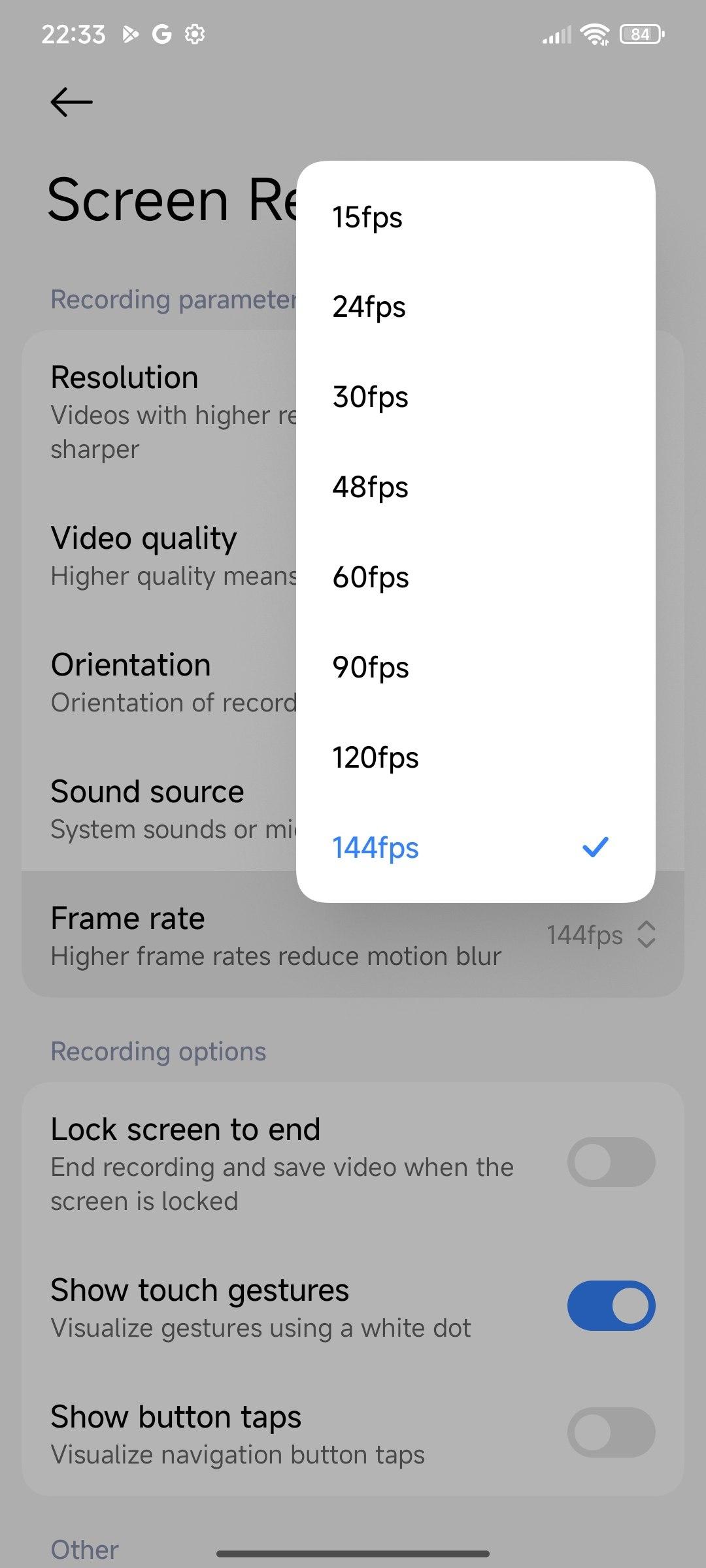The width and height of the screenshot is (706, 1568).
Task: Choose the 90fps option
Action: tap(475, 668)
